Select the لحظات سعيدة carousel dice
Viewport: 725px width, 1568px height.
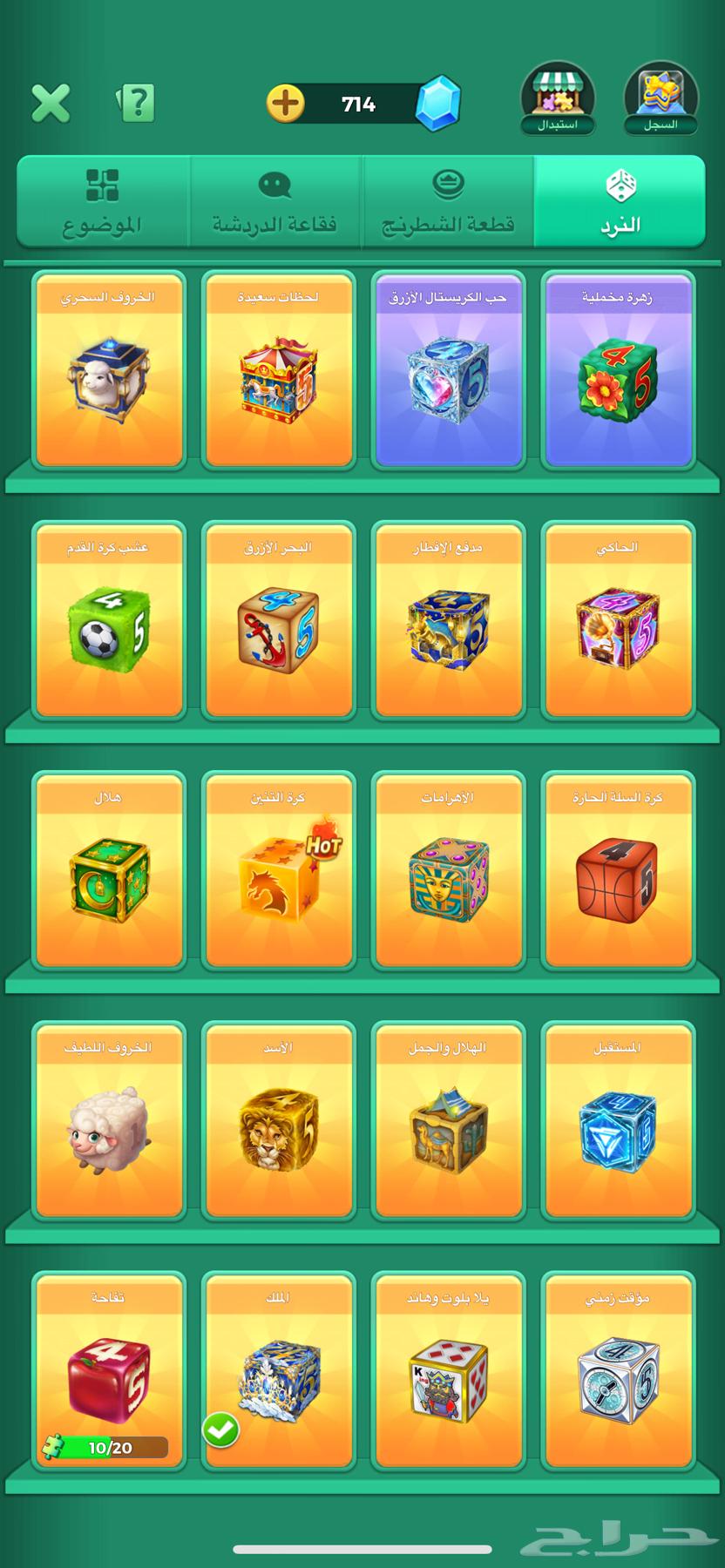point(278,371)
